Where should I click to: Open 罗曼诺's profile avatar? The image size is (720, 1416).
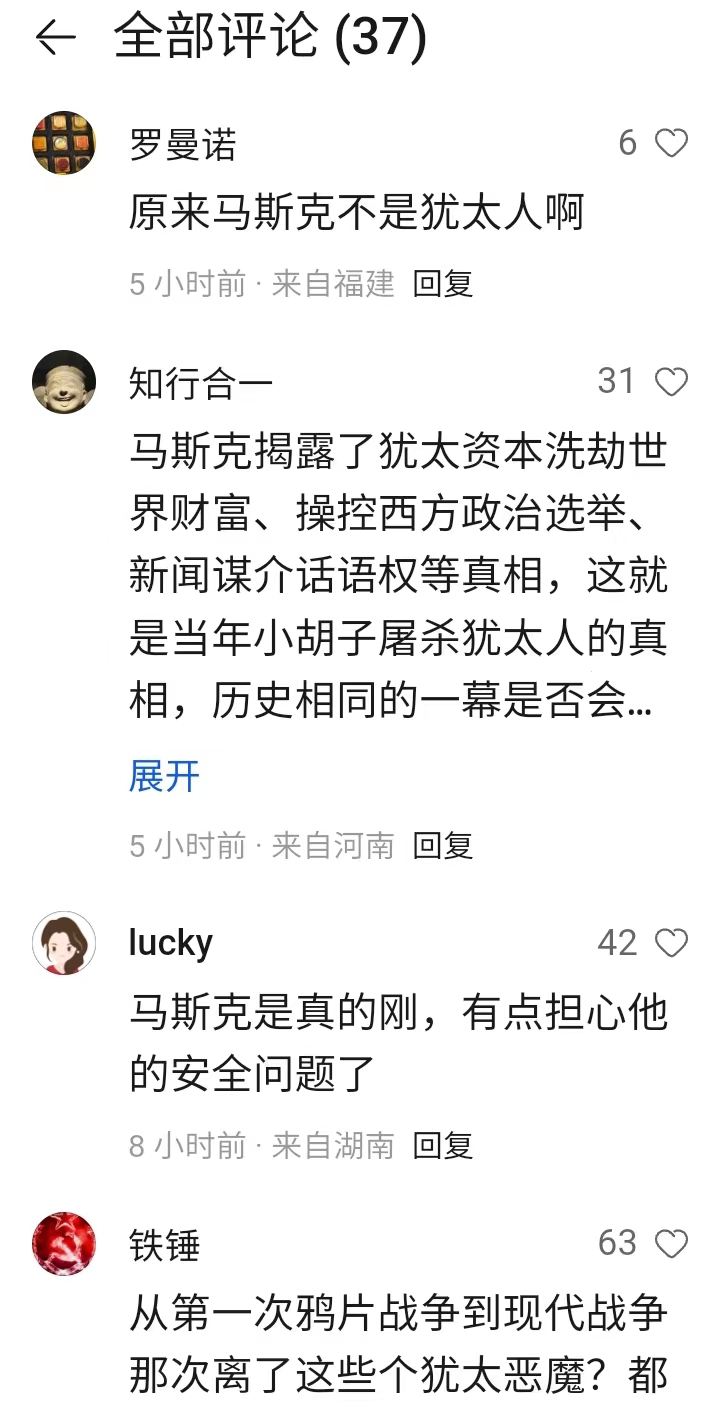click(64, 143)
